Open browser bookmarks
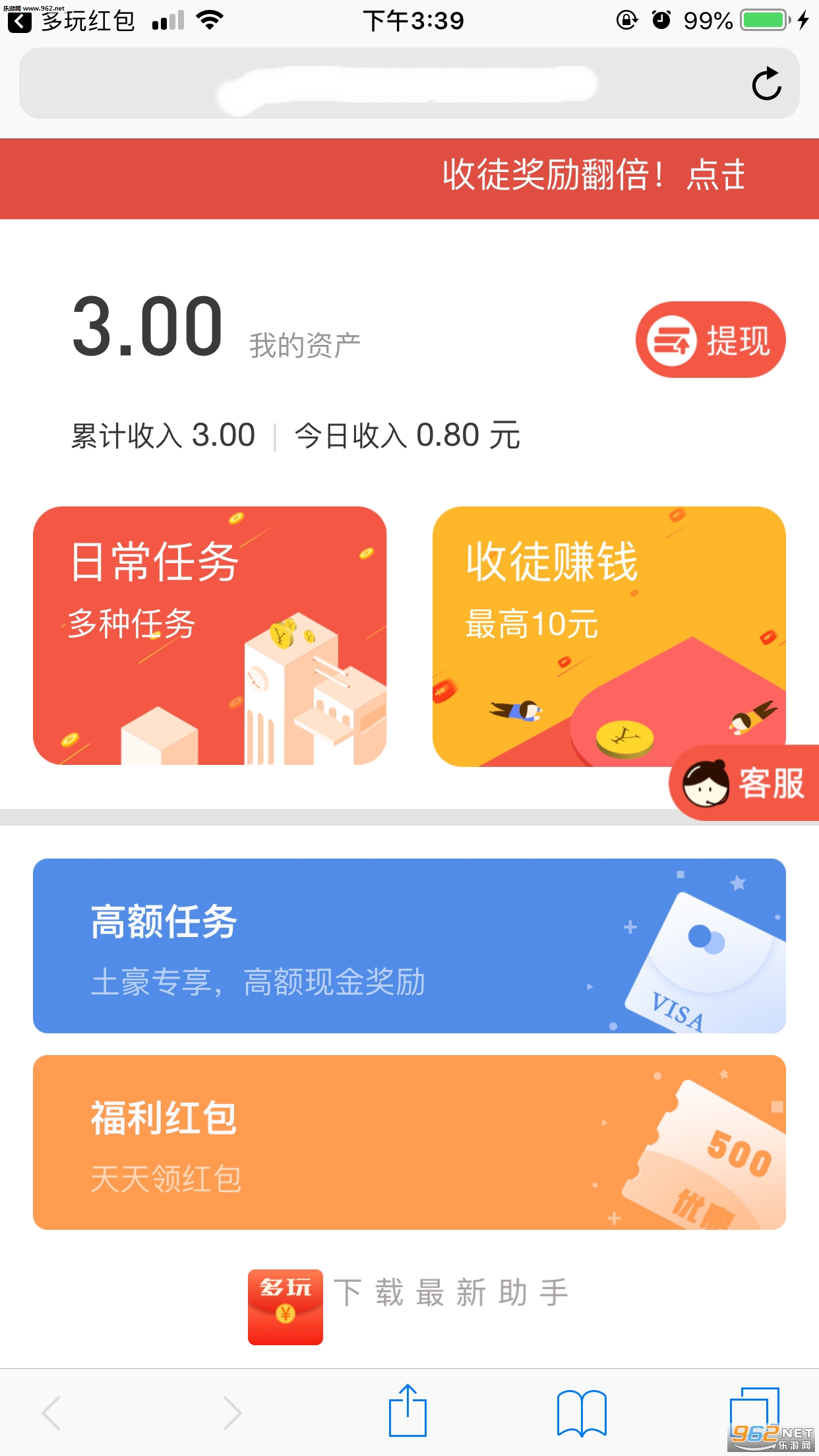Image resolution: width=819 pixels, height=1456 pixels. coord(581,1412)
